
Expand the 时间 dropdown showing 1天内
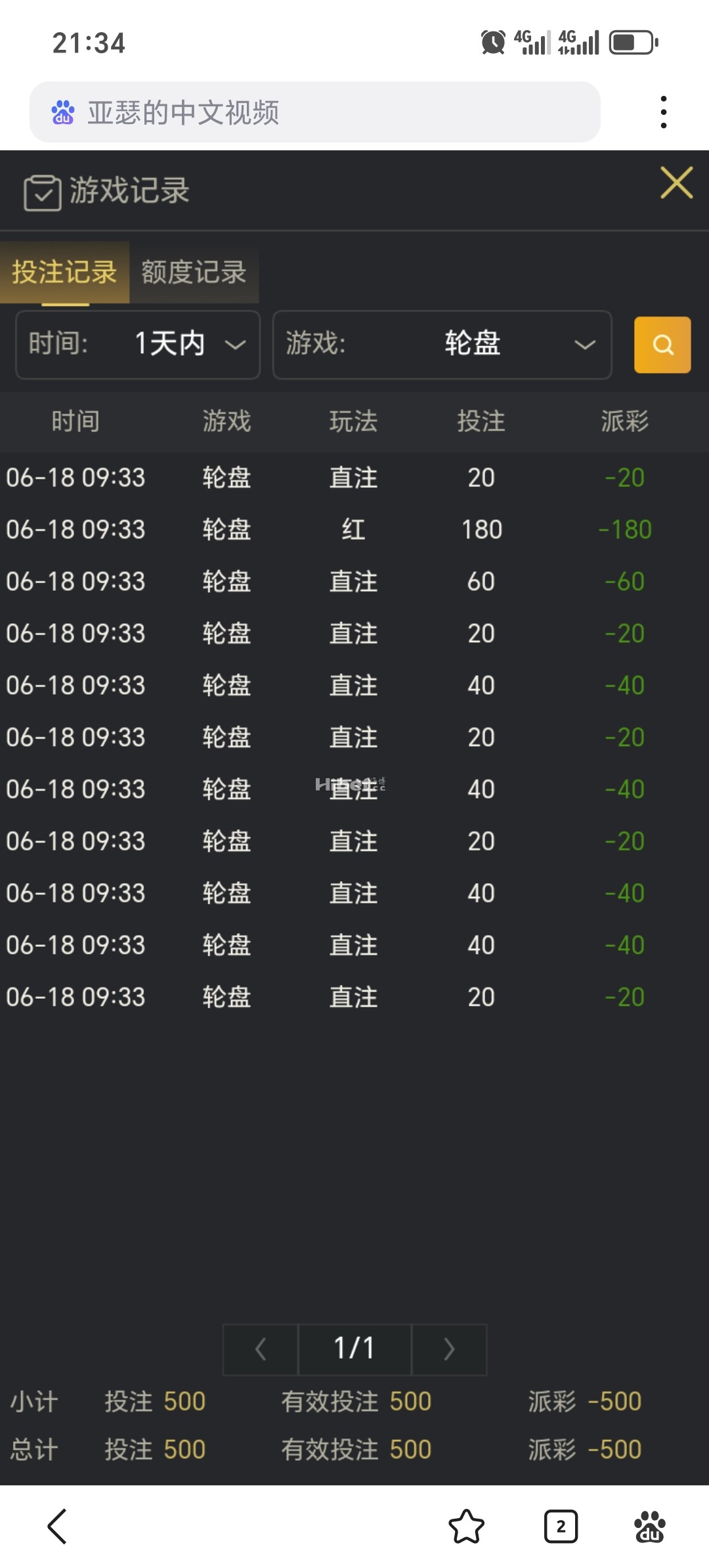pos(138,345)
